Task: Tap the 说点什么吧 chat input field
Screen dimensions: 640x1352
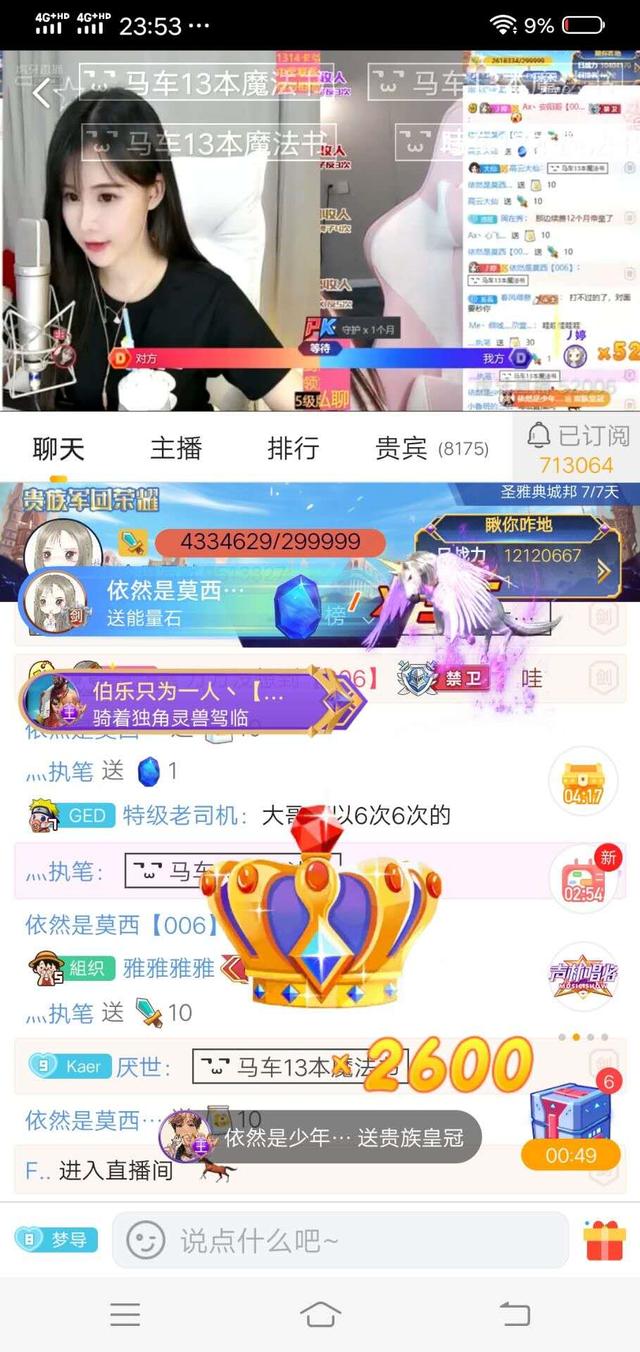Action: [360, 1241]
